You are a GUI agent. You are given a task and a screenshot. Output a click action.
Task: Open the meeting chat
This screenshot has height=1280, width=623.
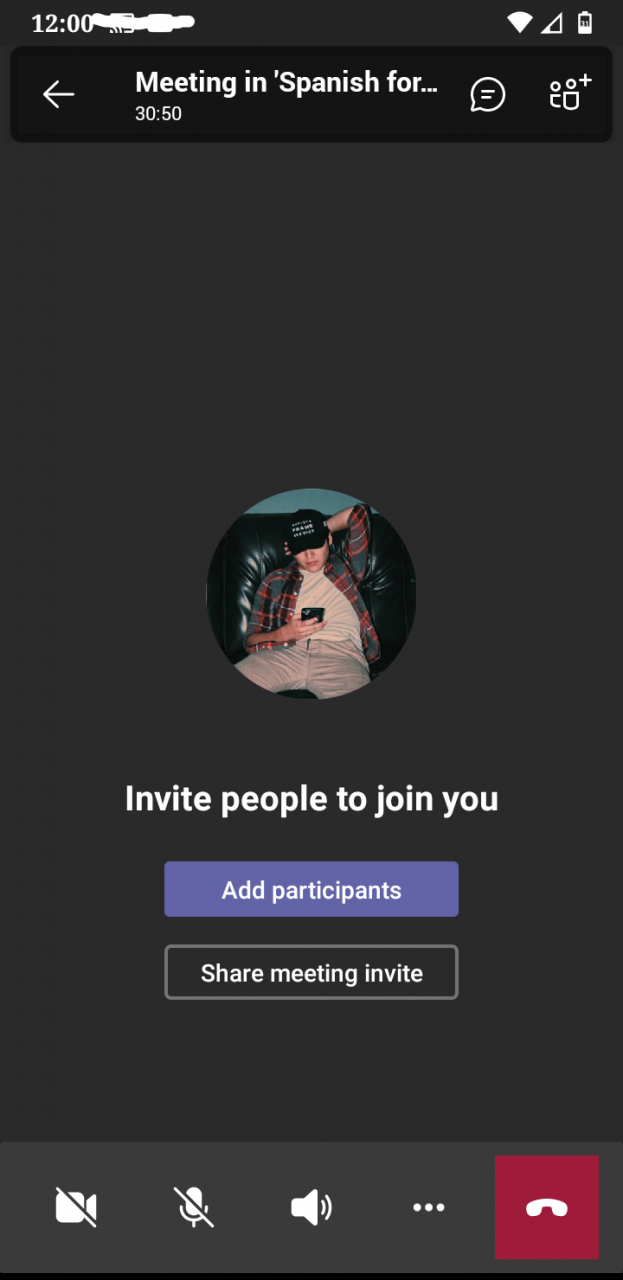(487, 94)
